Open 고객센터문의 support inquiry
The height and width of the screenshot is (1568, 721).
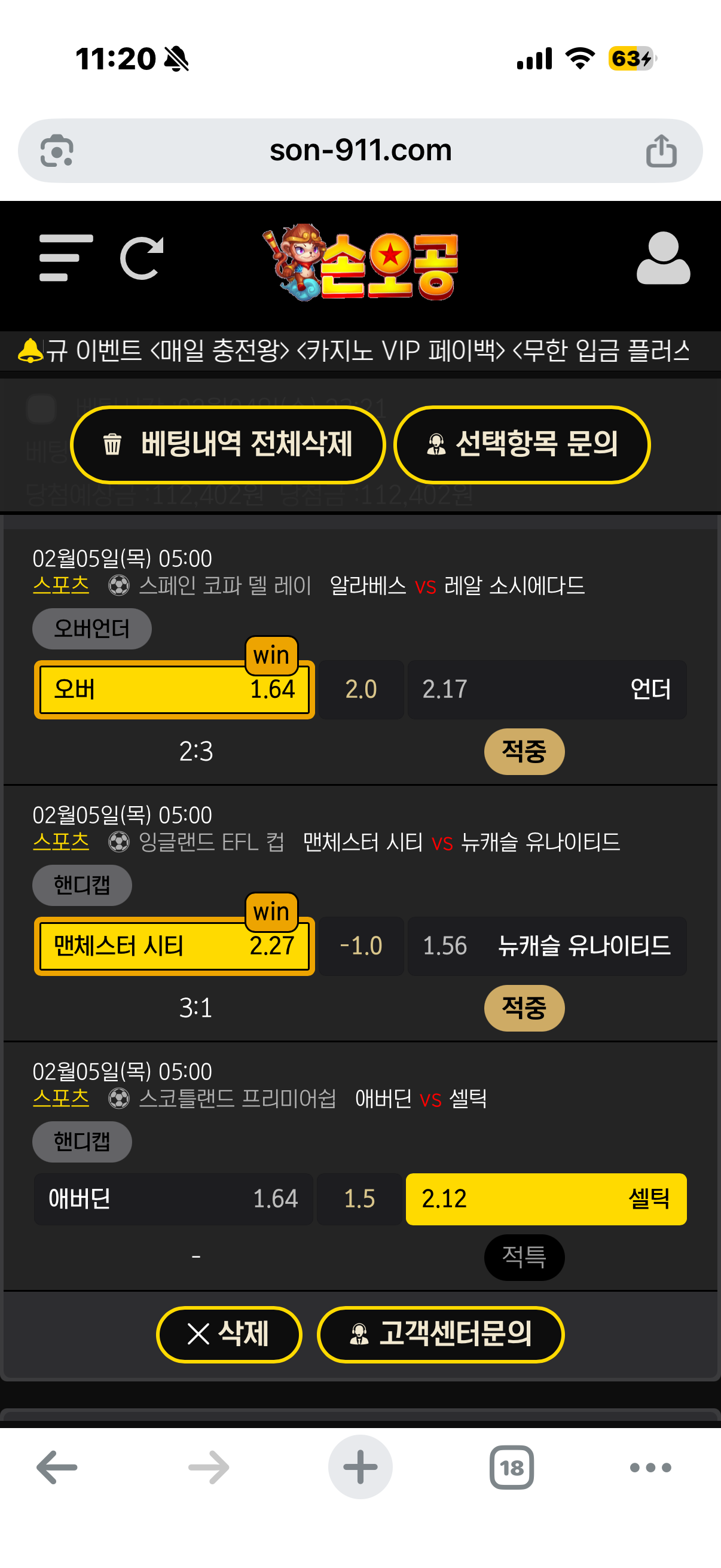(441, 1334)
